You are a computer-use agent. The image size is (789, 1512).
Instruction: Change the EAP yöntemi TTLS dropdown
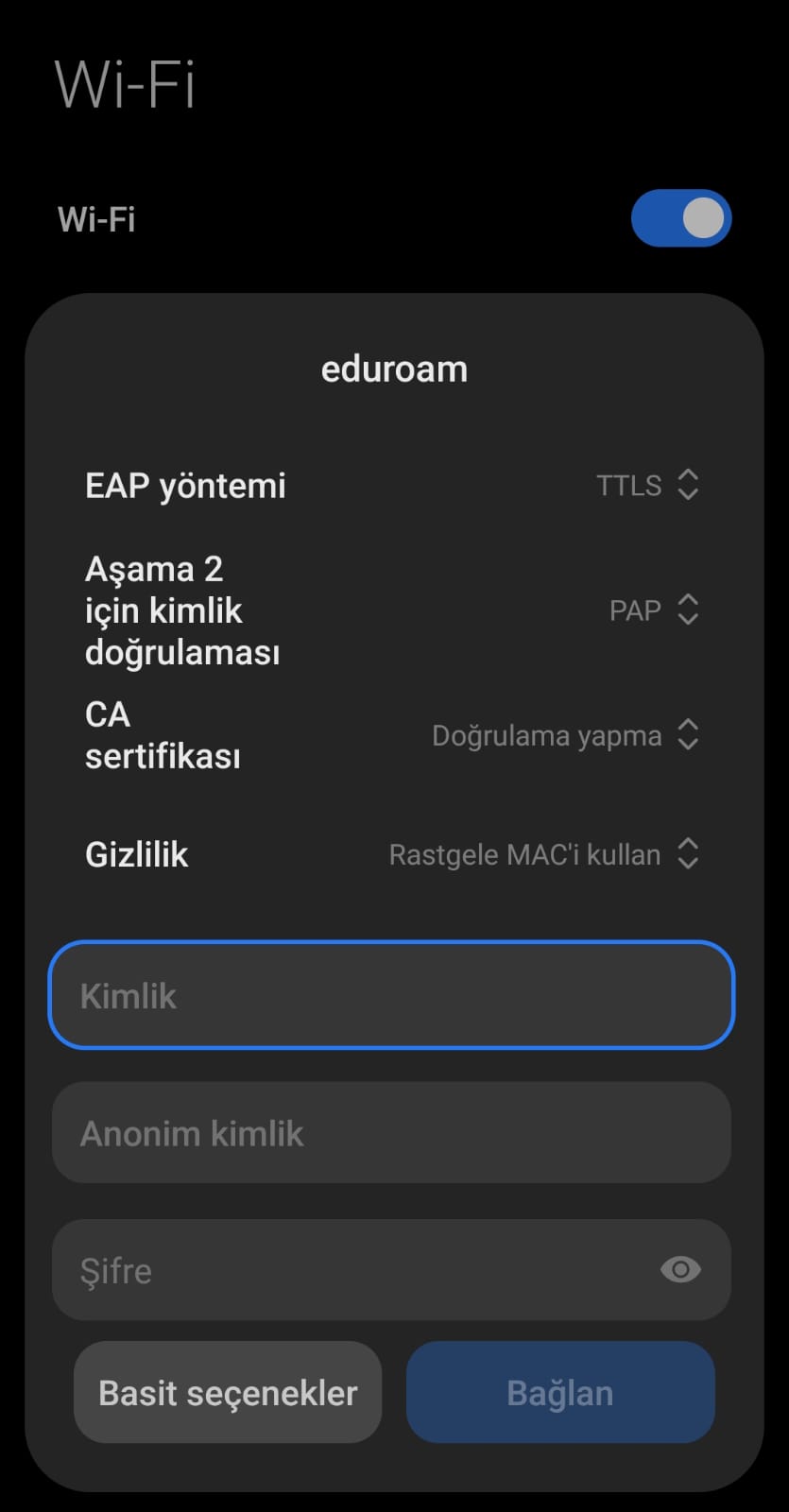[x=647, y=485]
